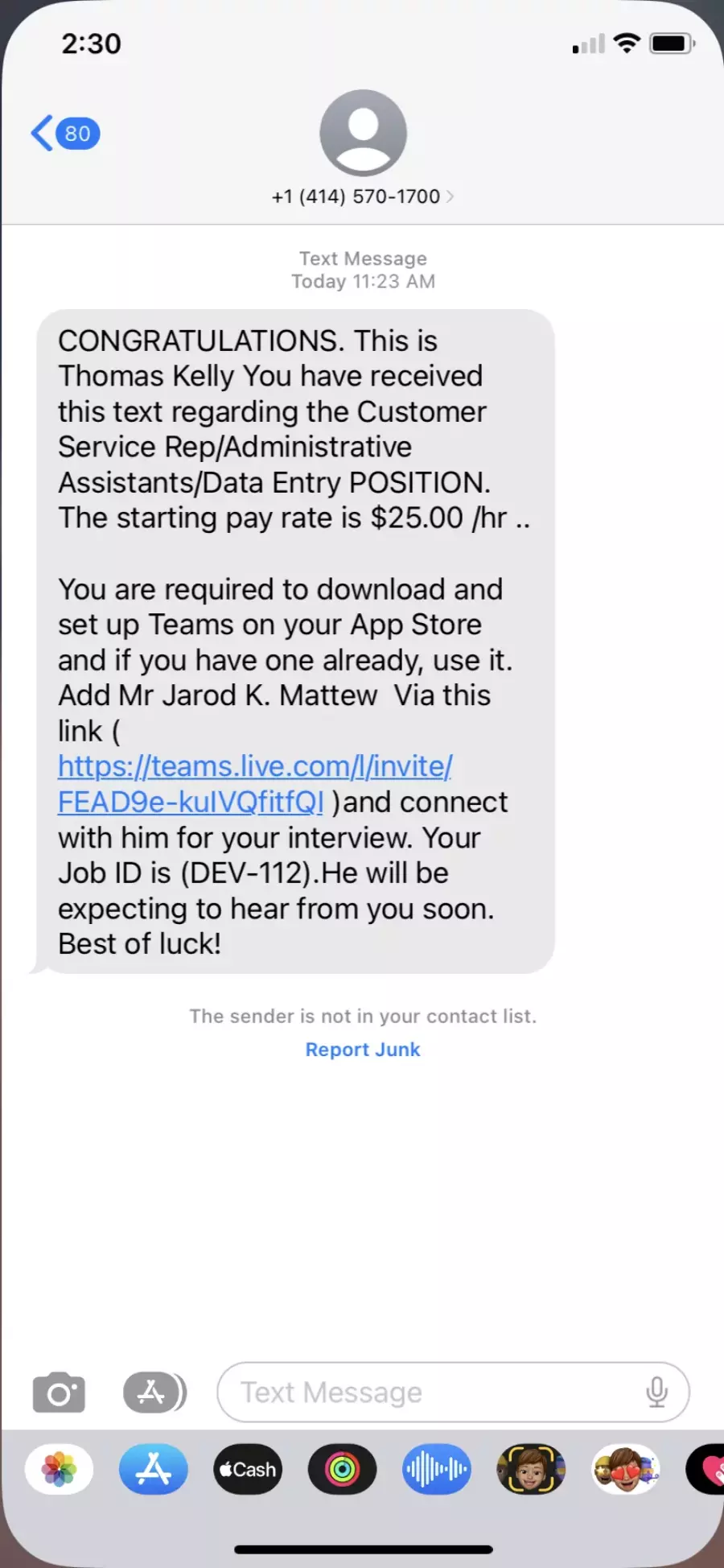Open the teams.live.com invite link
724x1568 pixels.
click(255, 784)
